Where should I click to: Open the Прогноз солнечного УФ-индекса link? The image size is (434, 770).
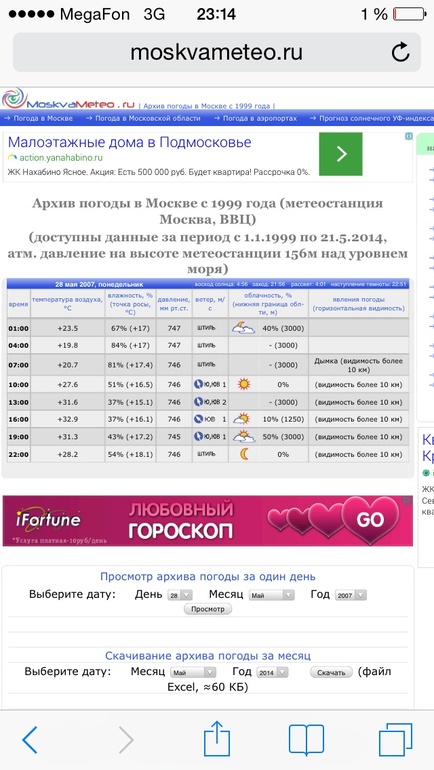click(x=372, y=118)
